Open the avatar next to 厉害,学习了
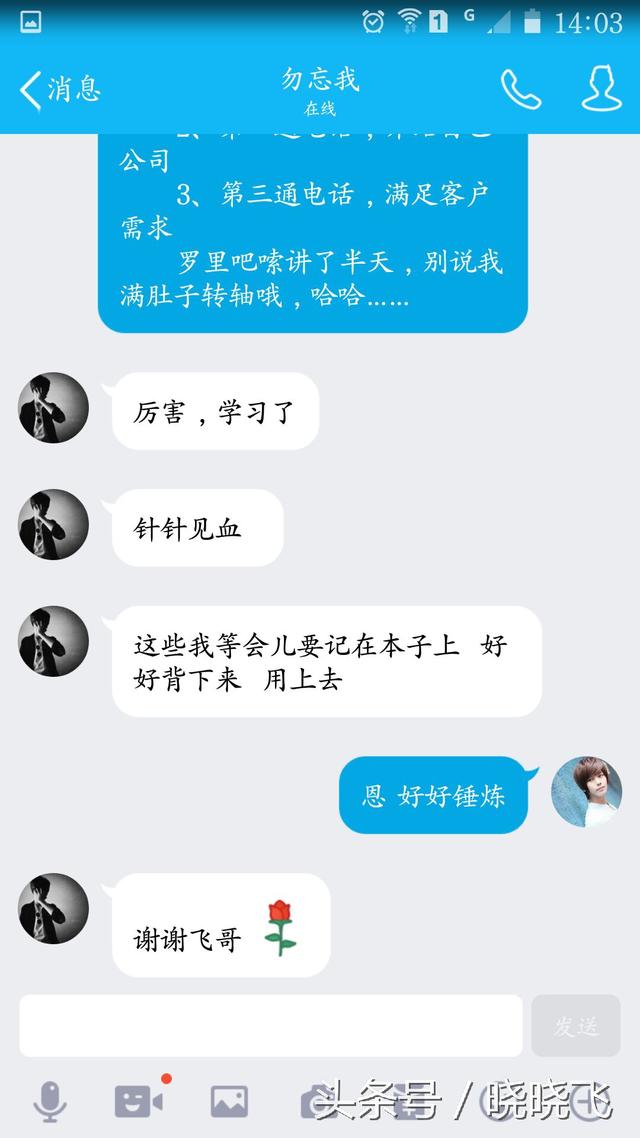The image size is (640, 1138). click(x=54, y=408)
